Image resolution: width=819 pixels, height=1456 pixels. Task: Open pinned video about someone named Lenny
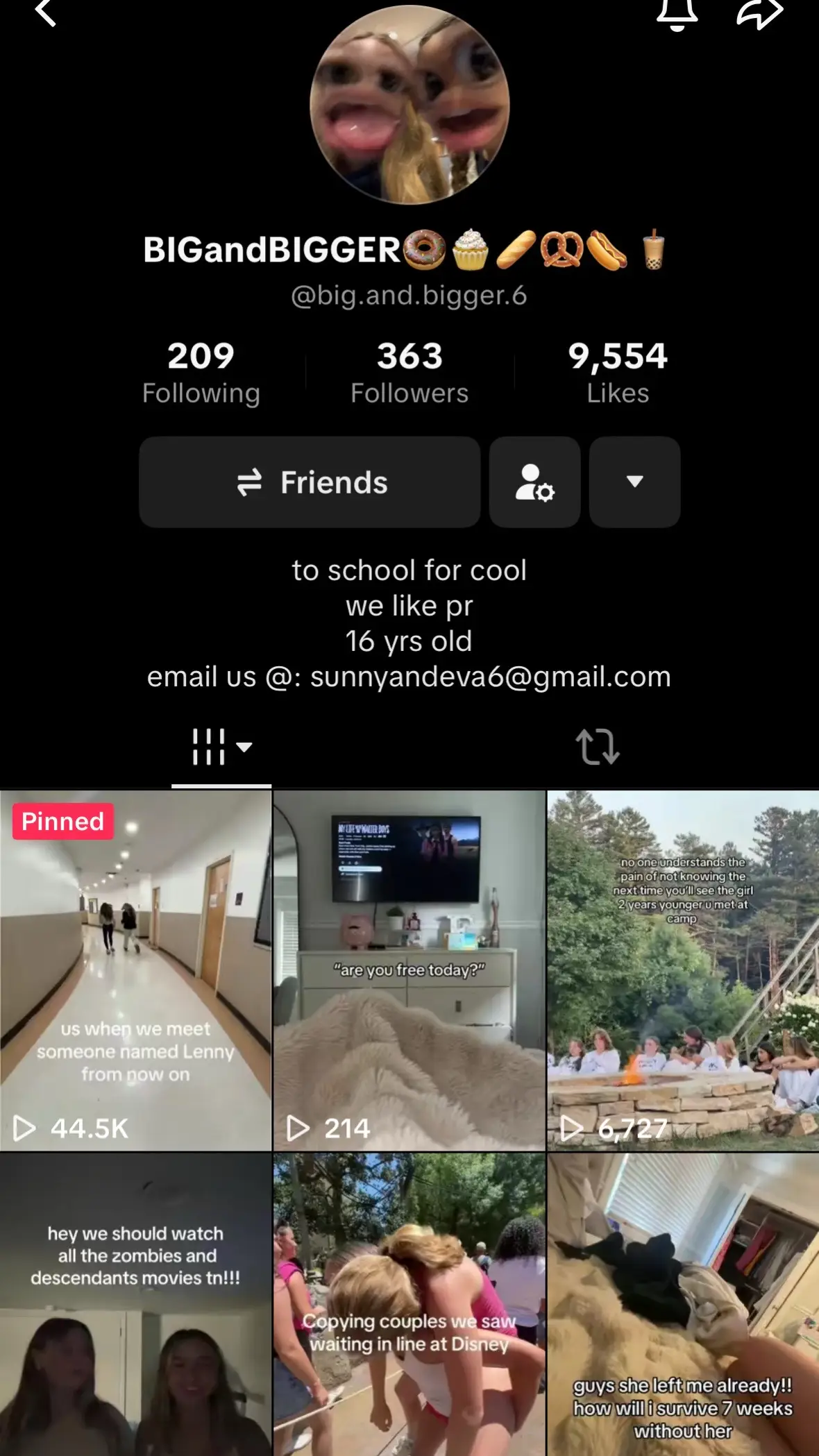pos(135,970)
